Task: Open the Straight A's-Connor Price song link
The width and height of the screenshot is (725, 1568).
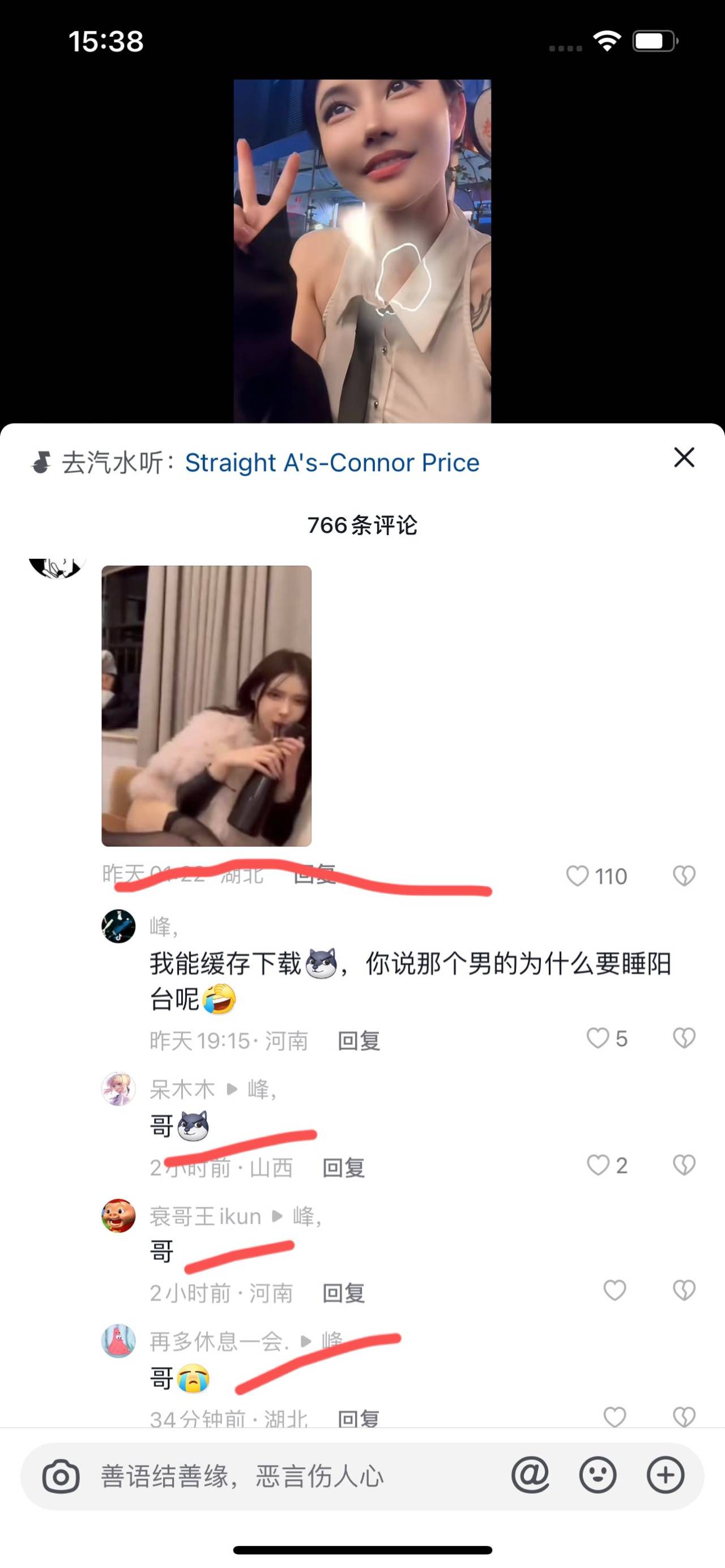Action: (332, 463)
